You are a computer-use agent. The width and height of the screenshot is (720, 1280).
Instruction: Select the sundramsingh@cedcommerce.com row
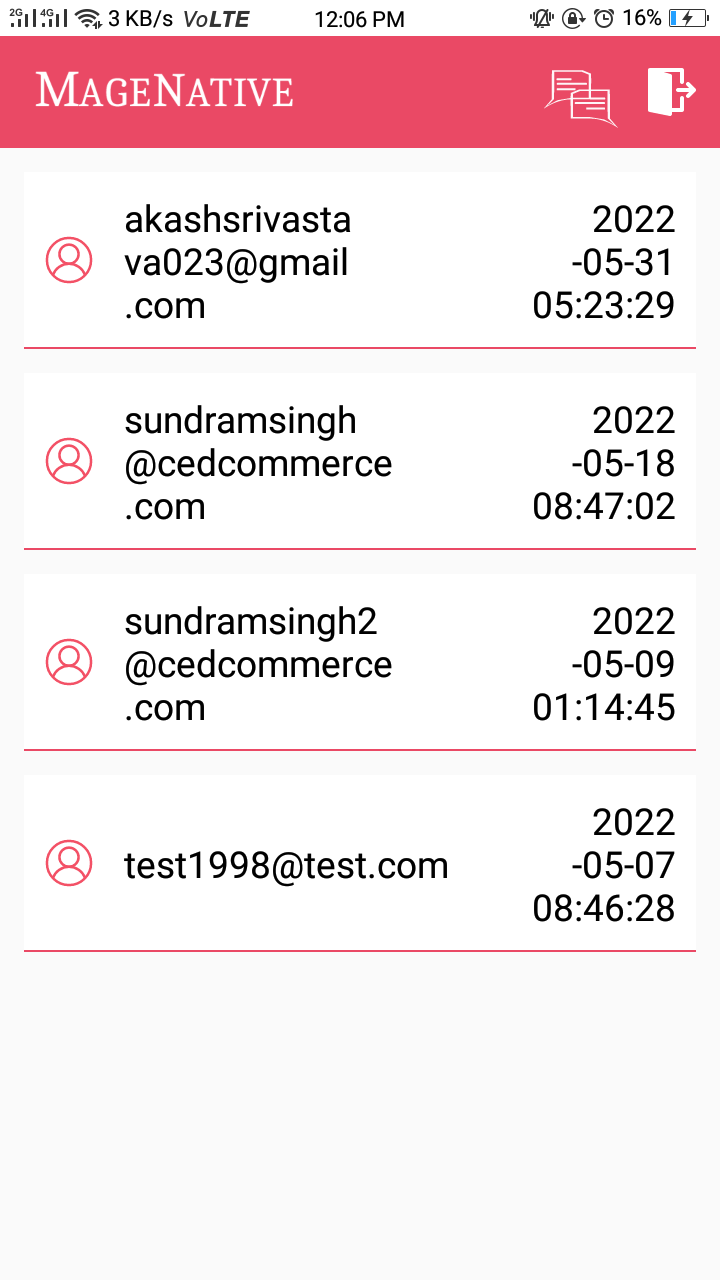click(x=359, y=463)
